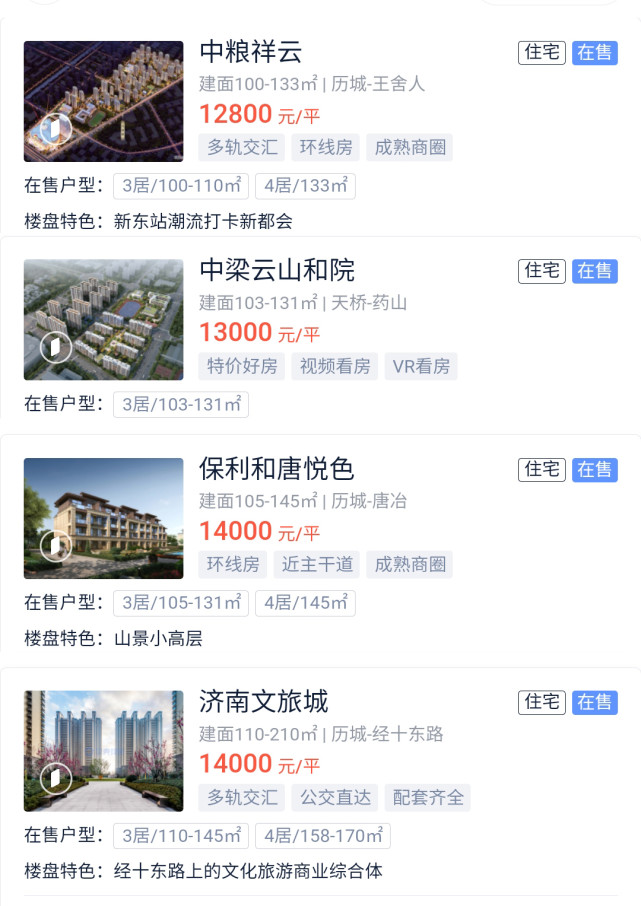Select the 保利和唐悦色 listing card

point(277,469)
